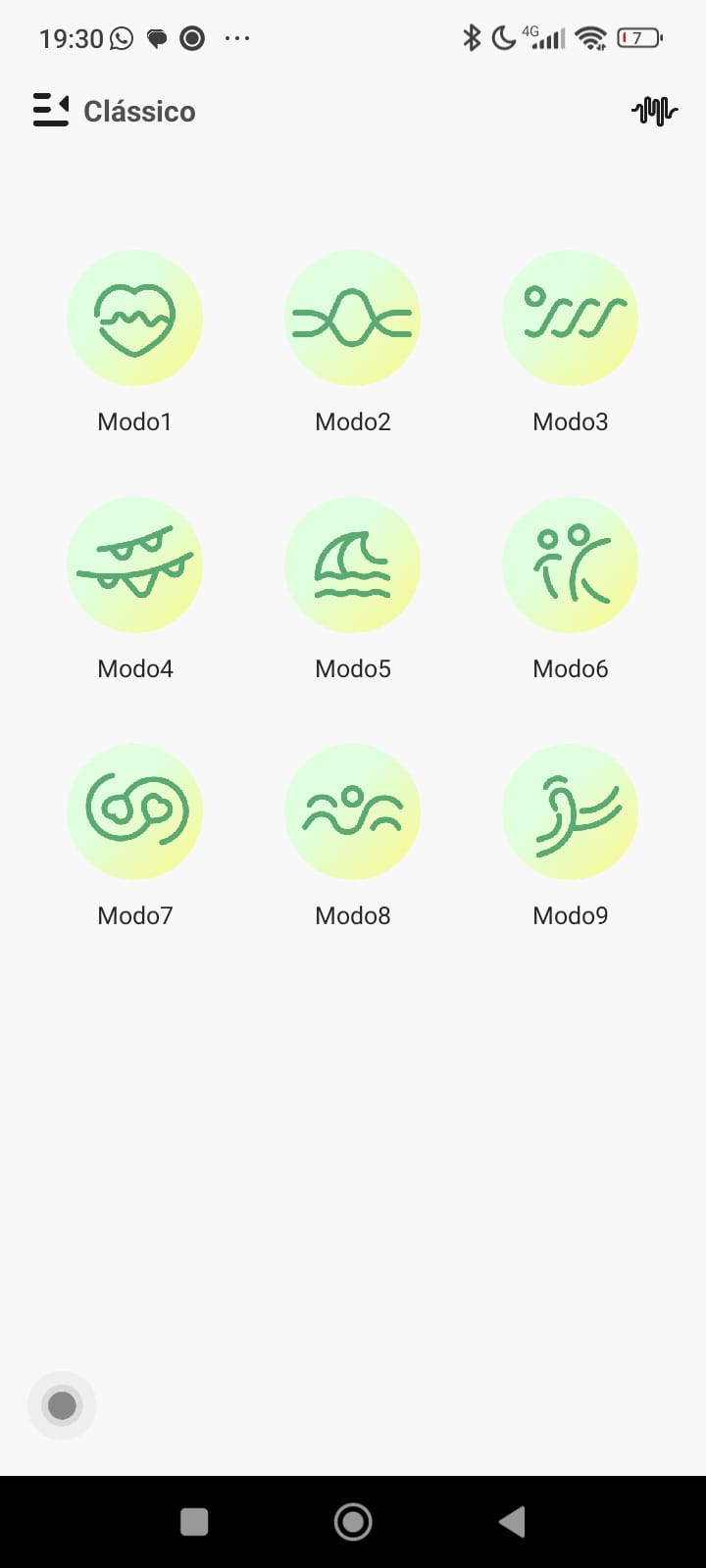Open the waveform icon in top bar
The image size is (706, 1568).
tap(654, 111)
